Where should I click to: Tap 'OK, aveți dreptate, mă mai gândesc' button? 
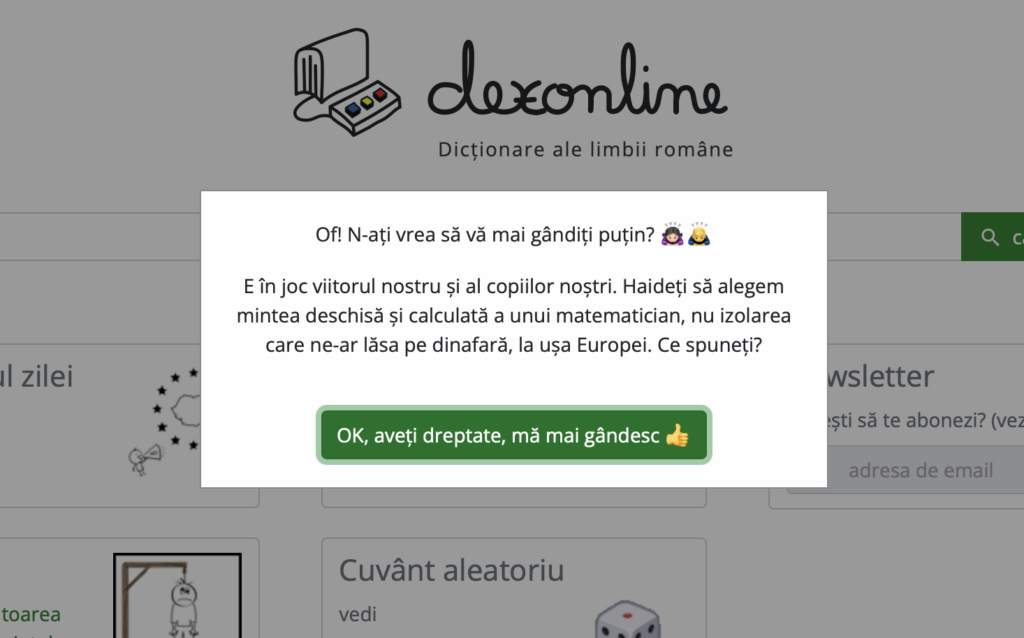[x=513, y=435]
